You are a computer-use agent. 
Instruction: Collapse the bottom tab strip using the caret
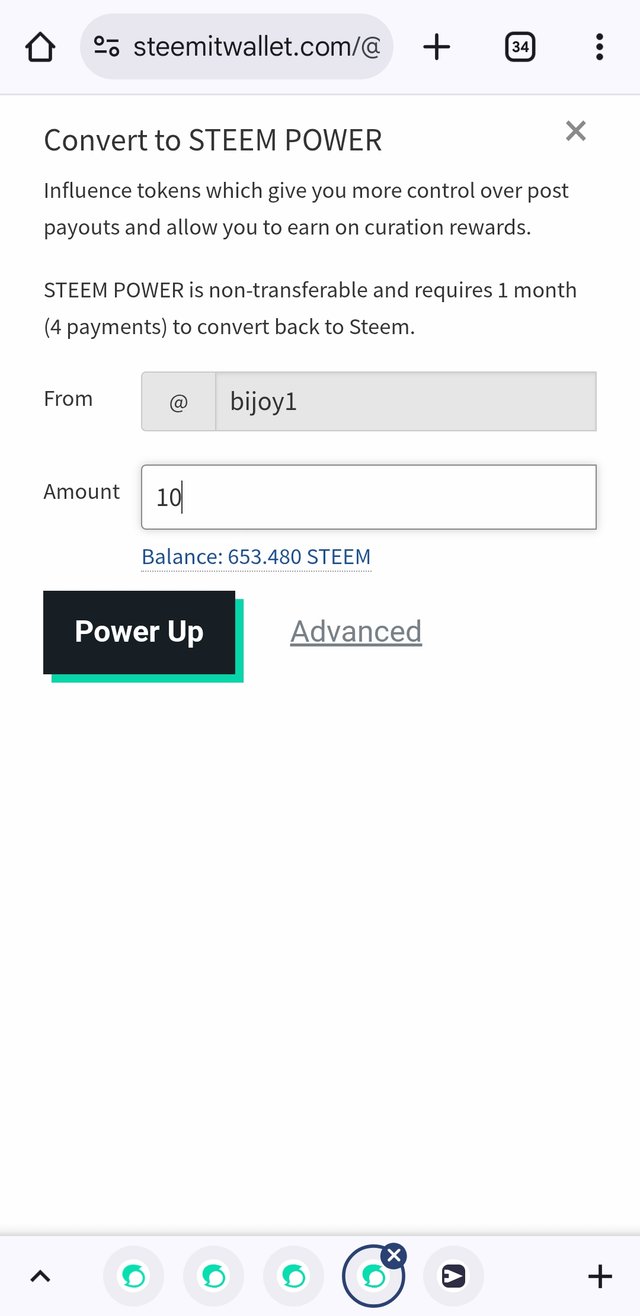point(40,1276)
